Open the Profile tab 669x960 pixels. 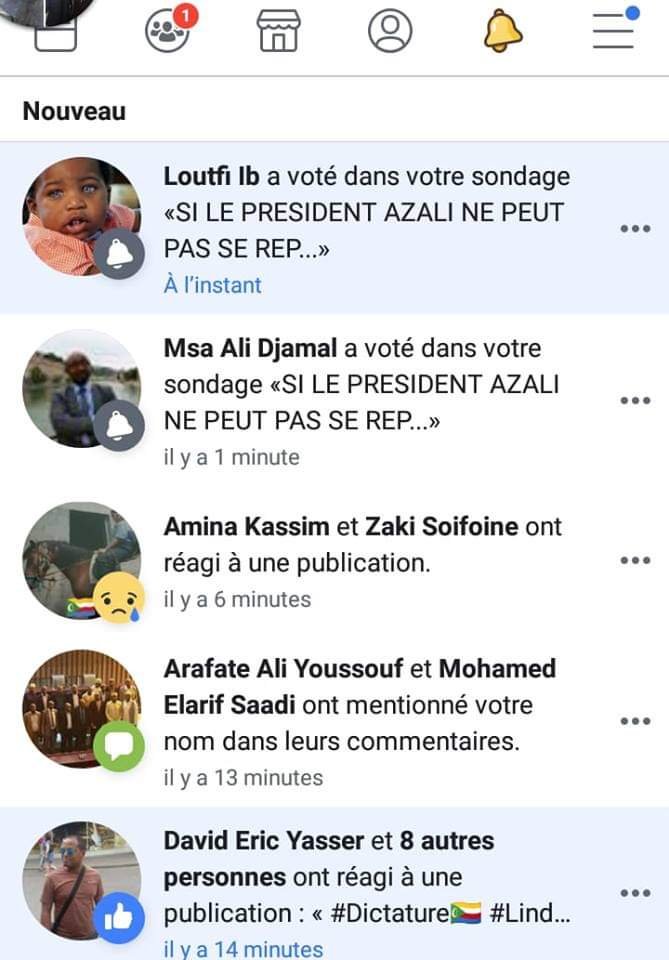pyautogui.click(x=390, y=30)
